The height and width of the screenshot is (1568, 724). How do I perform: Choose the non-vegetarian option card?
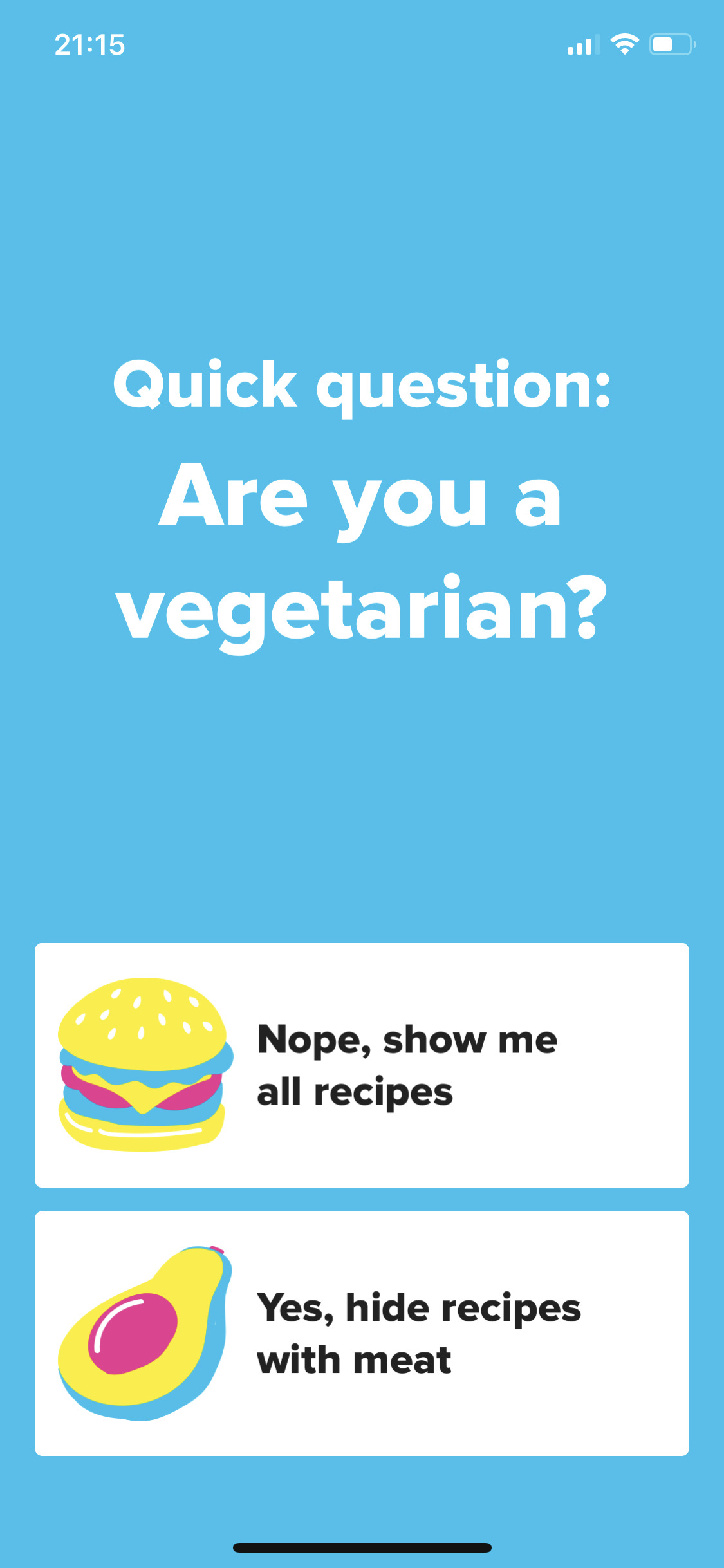362,1065
